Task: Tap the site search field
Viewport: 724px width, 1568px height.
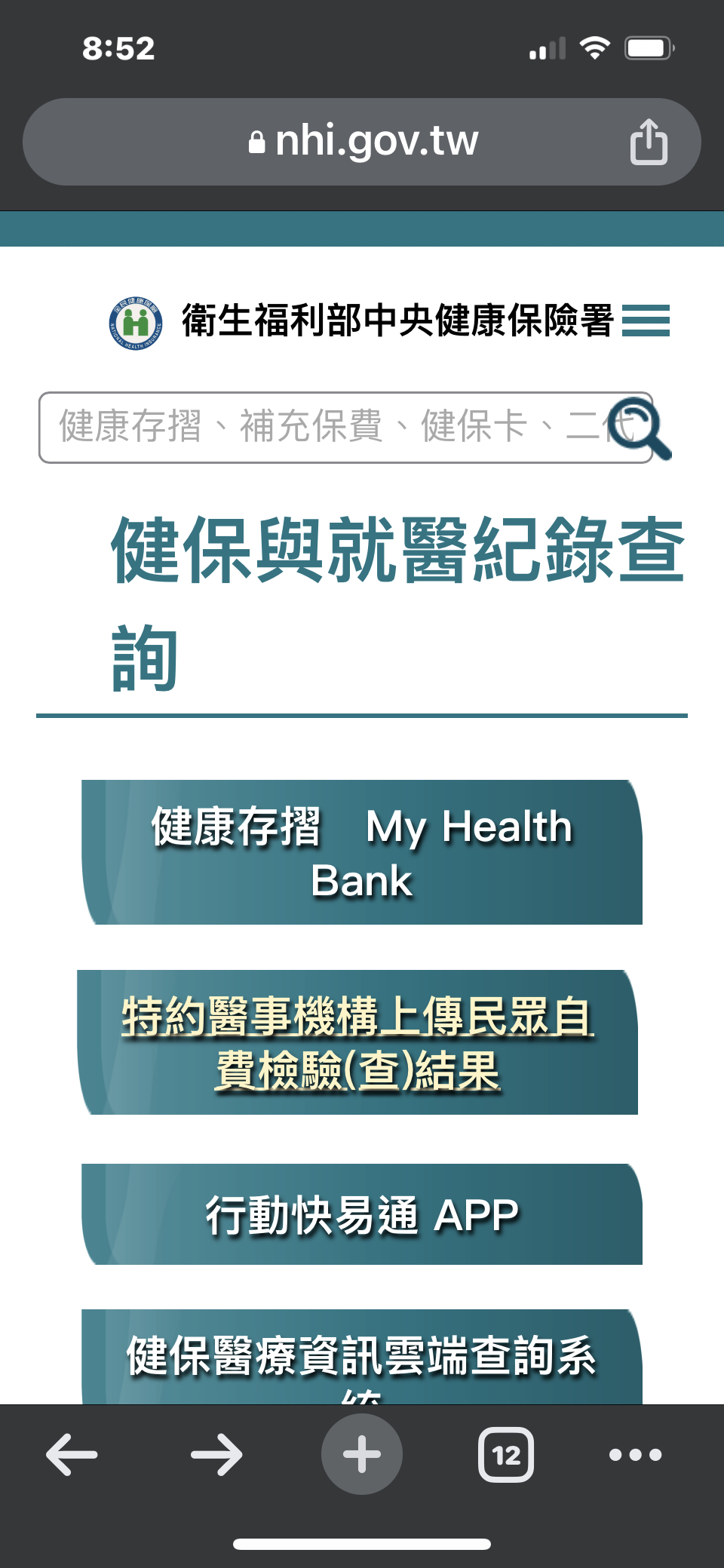Action: tap(324, 427)
